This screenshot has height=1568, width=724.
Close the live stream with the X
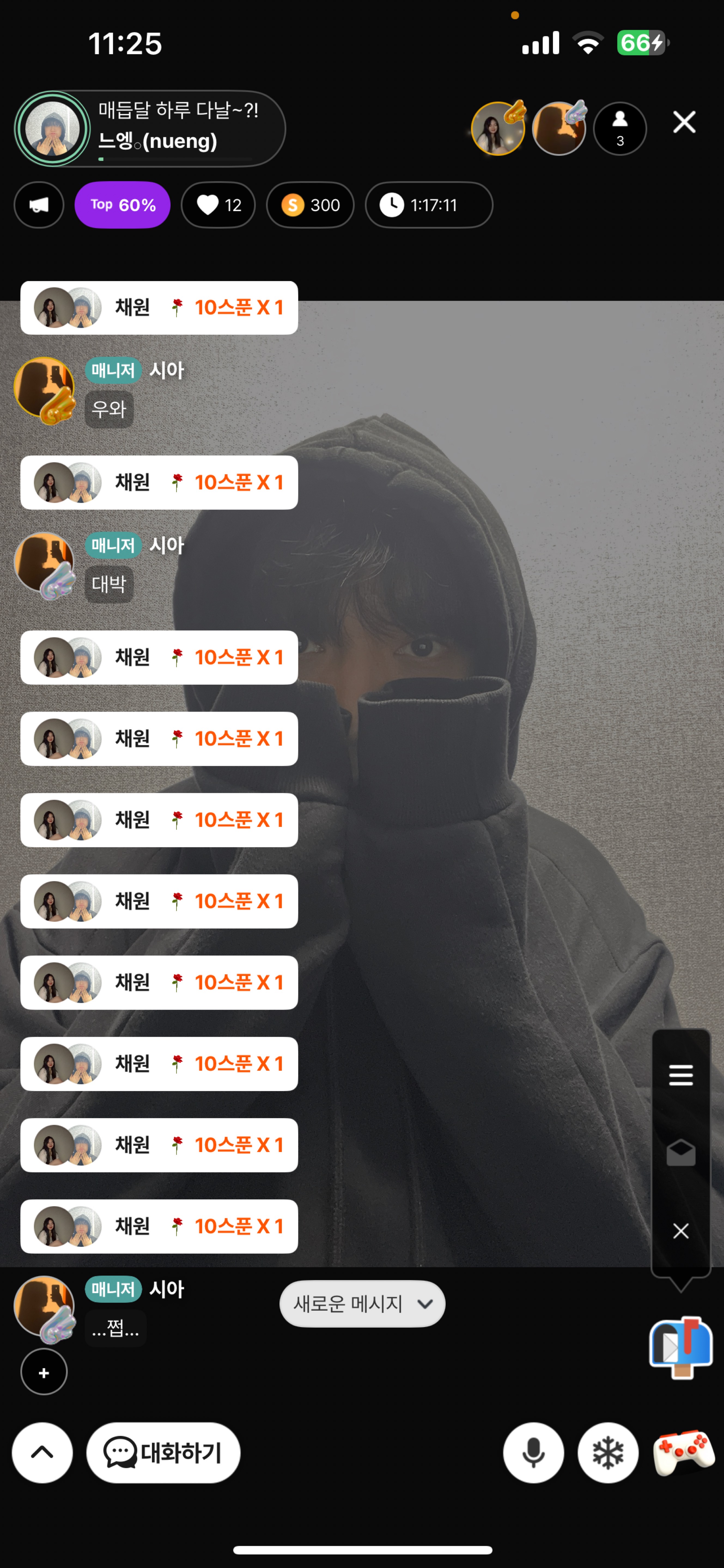point(684,122)
